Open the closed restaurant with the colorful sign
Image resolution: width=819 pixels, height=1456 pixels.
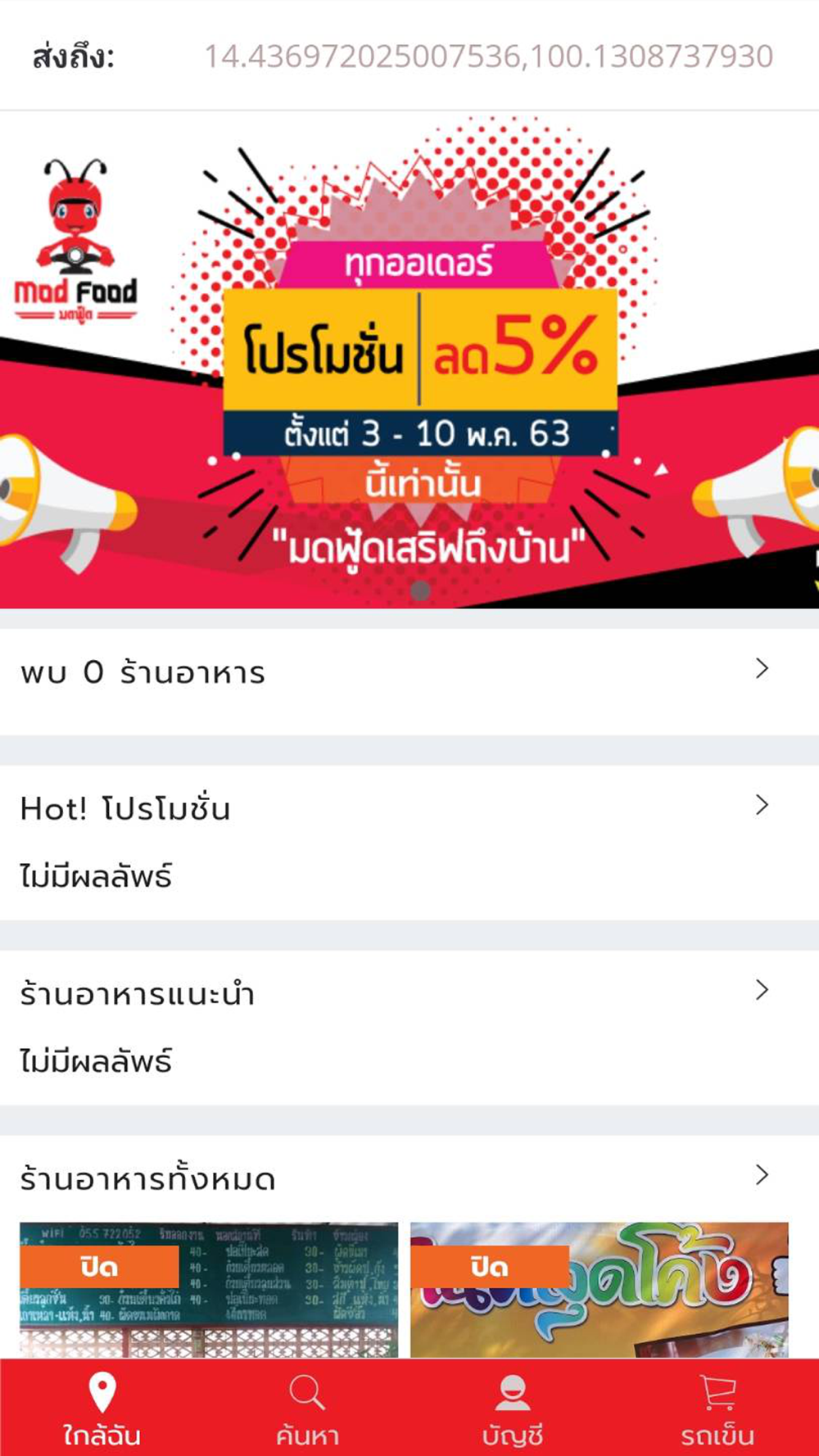pos(599,1289)
